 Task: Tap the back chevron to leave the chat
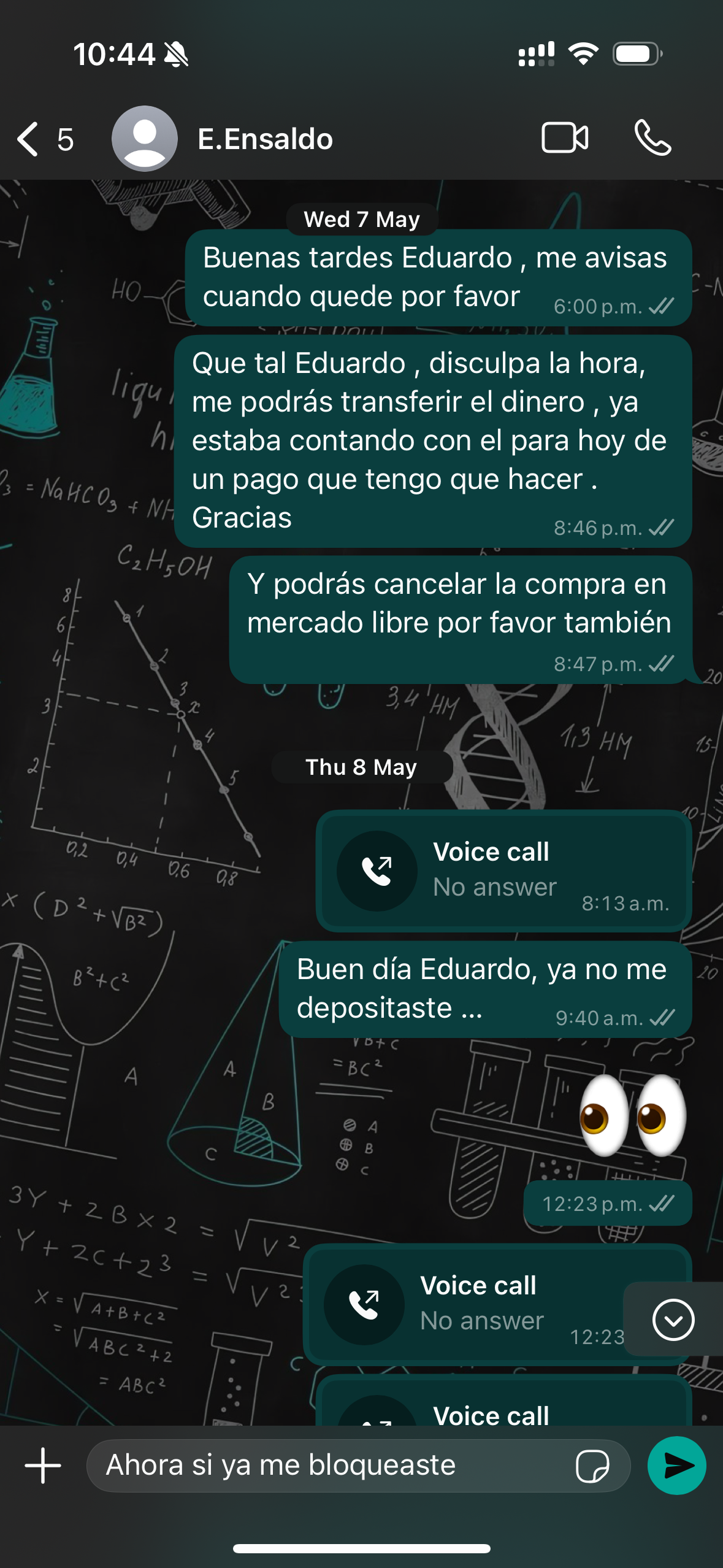(27, 138)
